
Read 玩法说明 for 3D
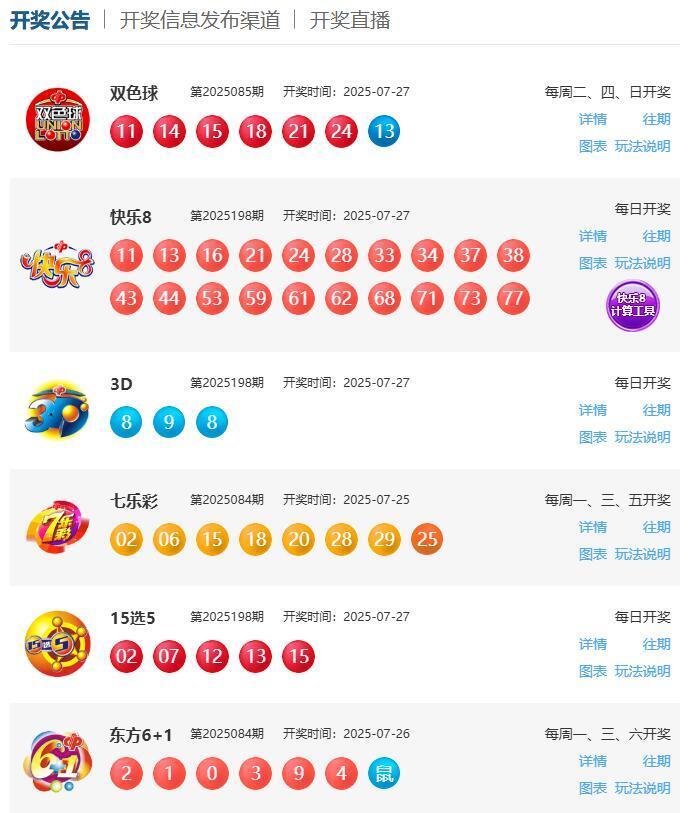tap(642, 437)
